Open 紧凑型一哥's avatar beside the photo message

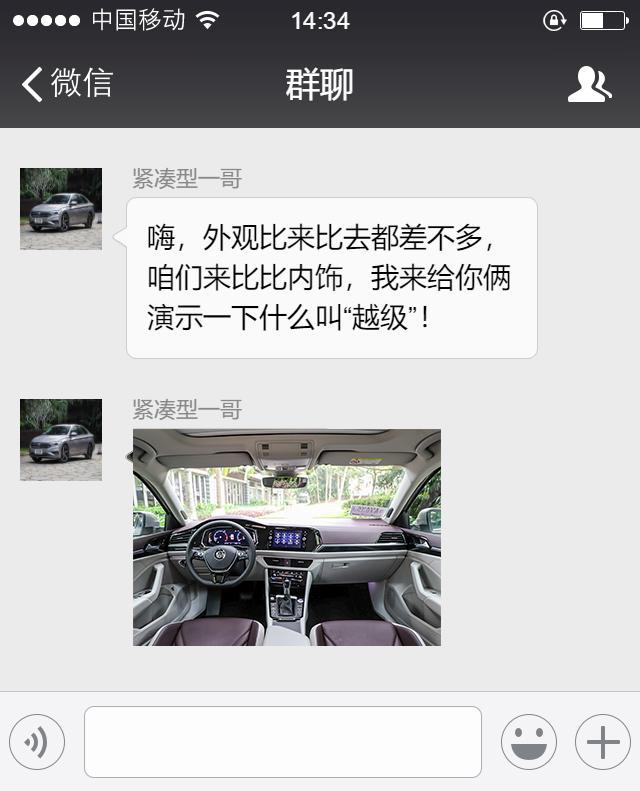pos(61,440)
